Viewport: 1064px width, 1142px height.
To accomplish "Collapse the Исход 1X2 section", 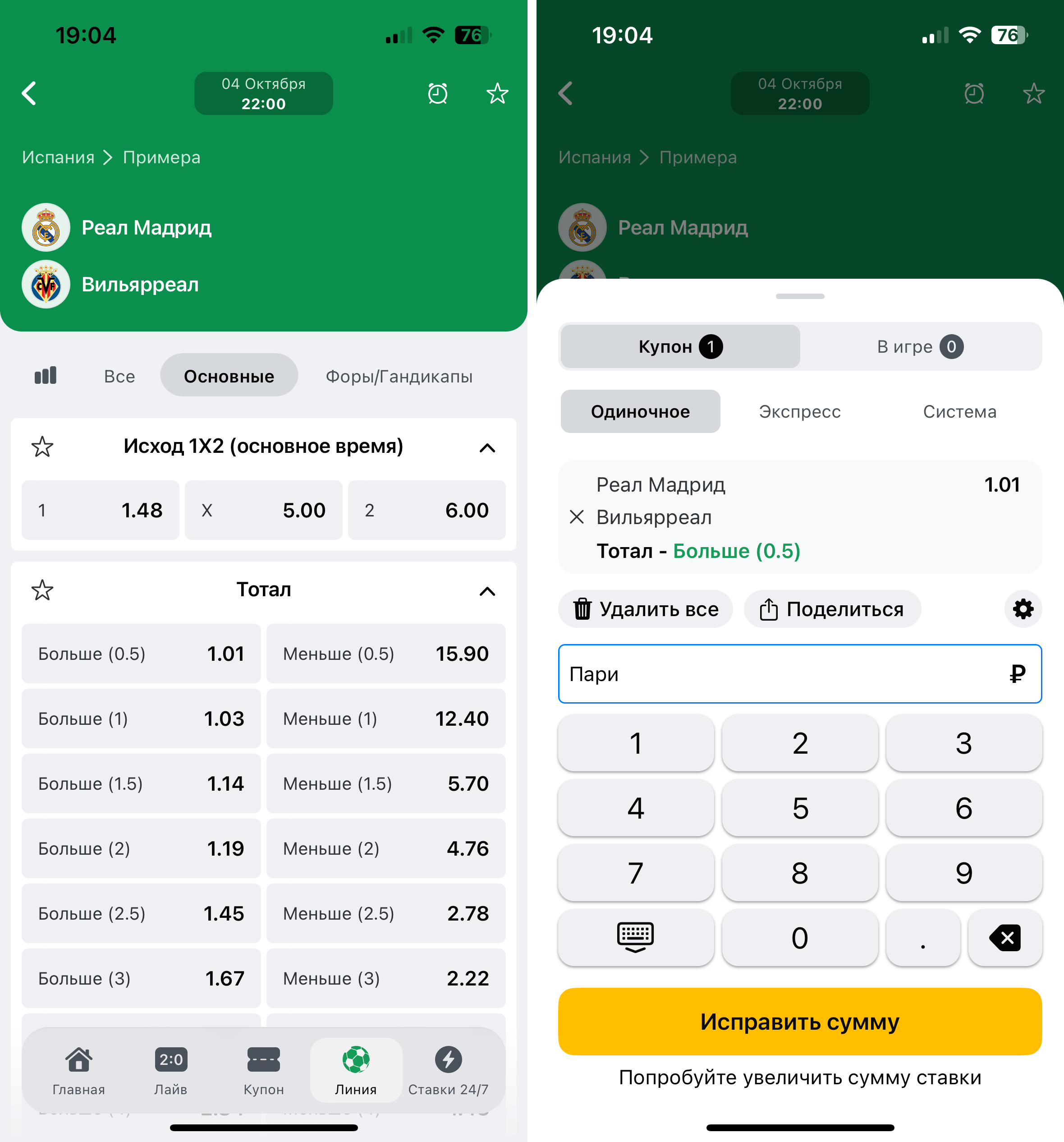I will point(487,447).
